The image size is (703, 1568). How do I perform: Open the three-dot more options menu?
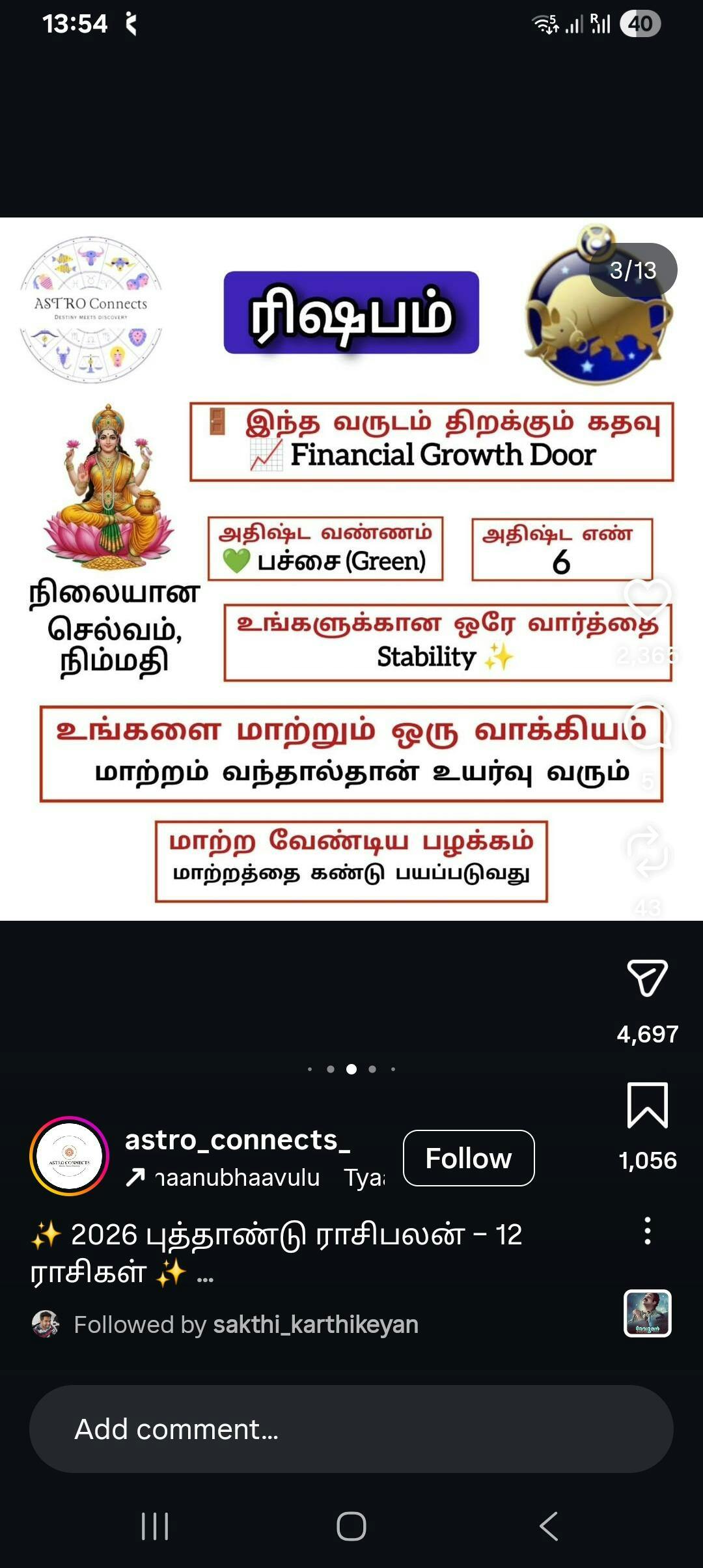647,1230
